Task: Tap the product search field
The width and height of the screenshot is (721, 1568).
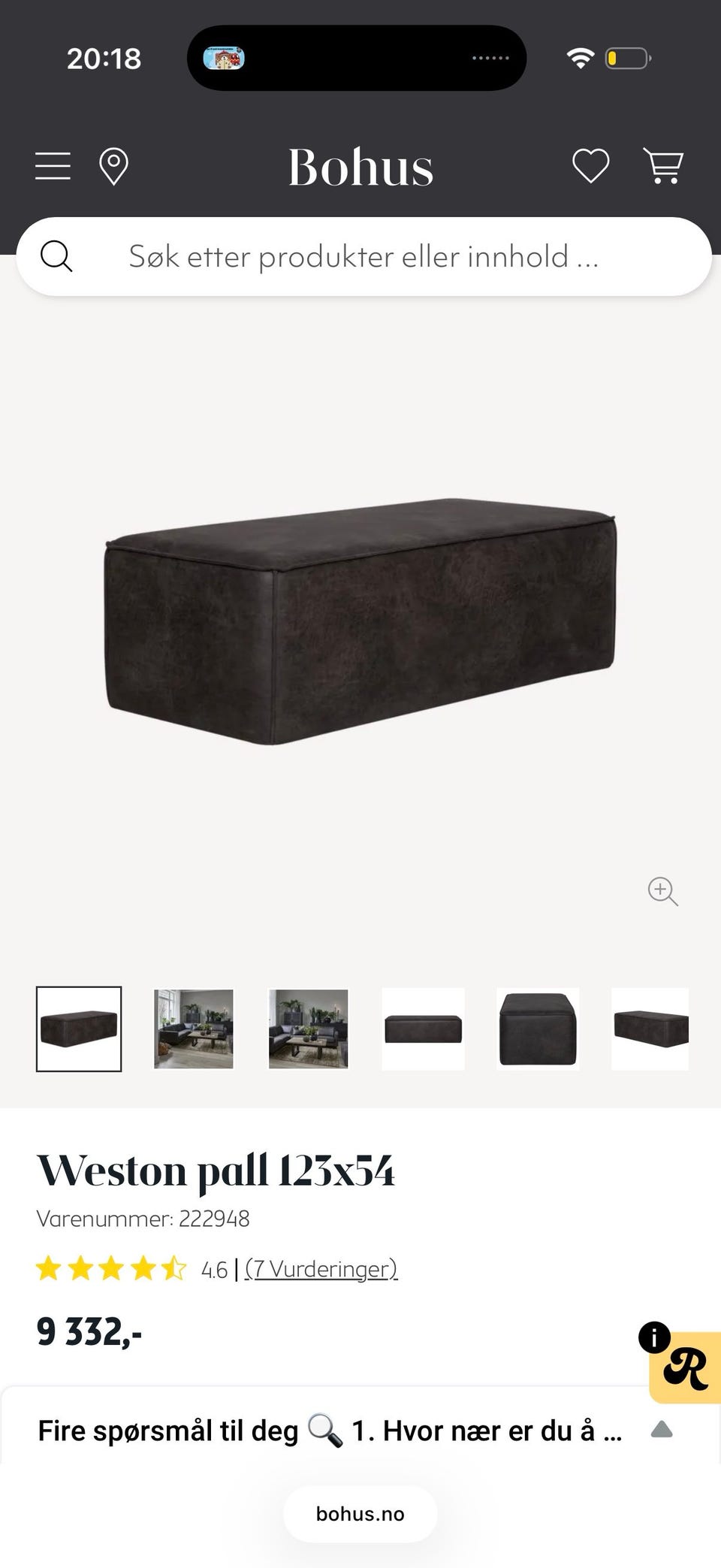Action: pos(364,256)
